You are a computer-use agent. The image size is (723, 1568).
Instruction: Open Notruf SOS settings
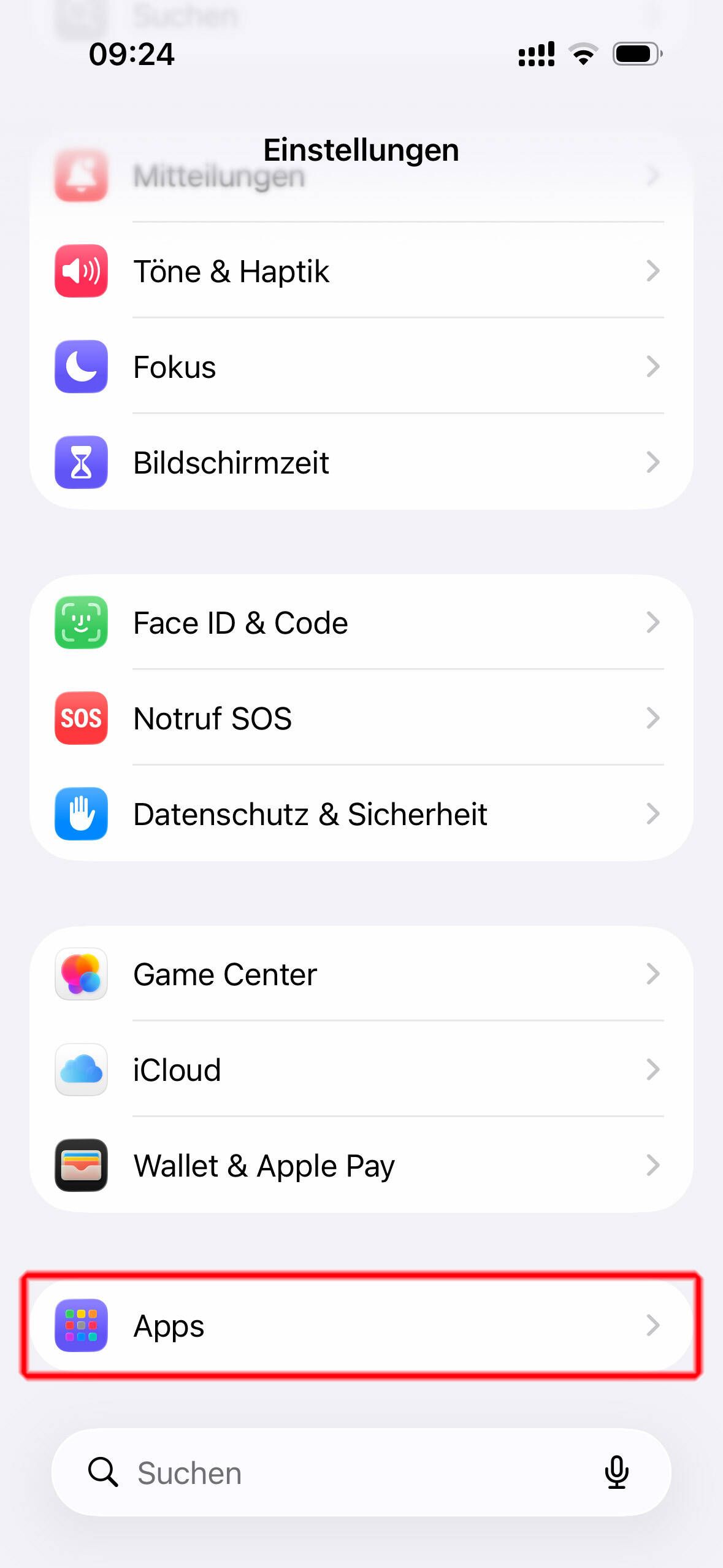[361, 718]
